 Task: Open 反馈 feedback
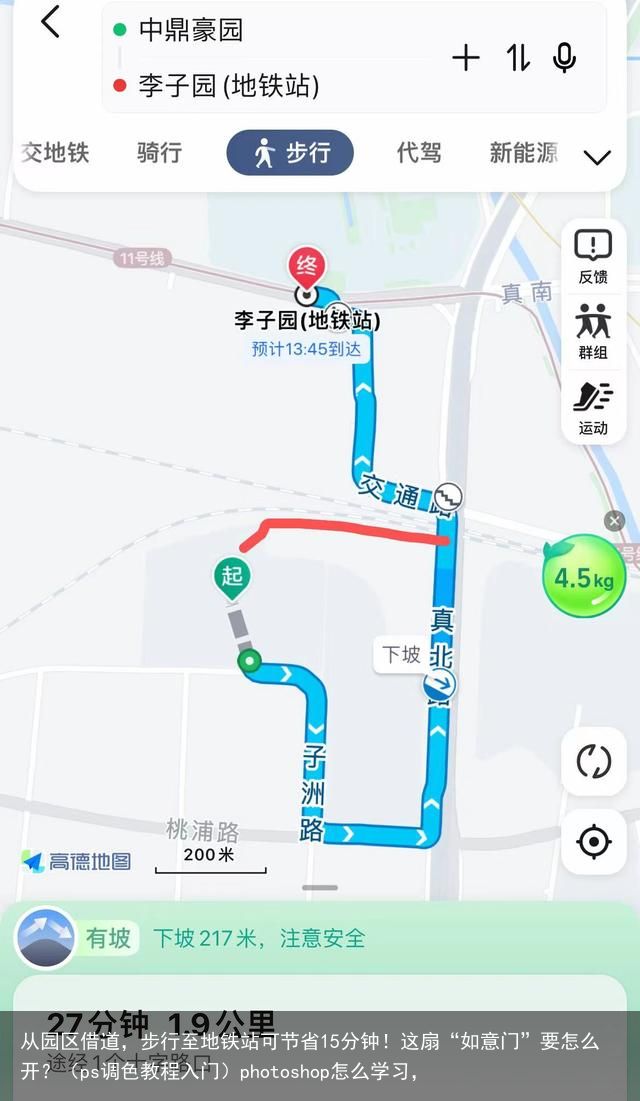[593, 257]
